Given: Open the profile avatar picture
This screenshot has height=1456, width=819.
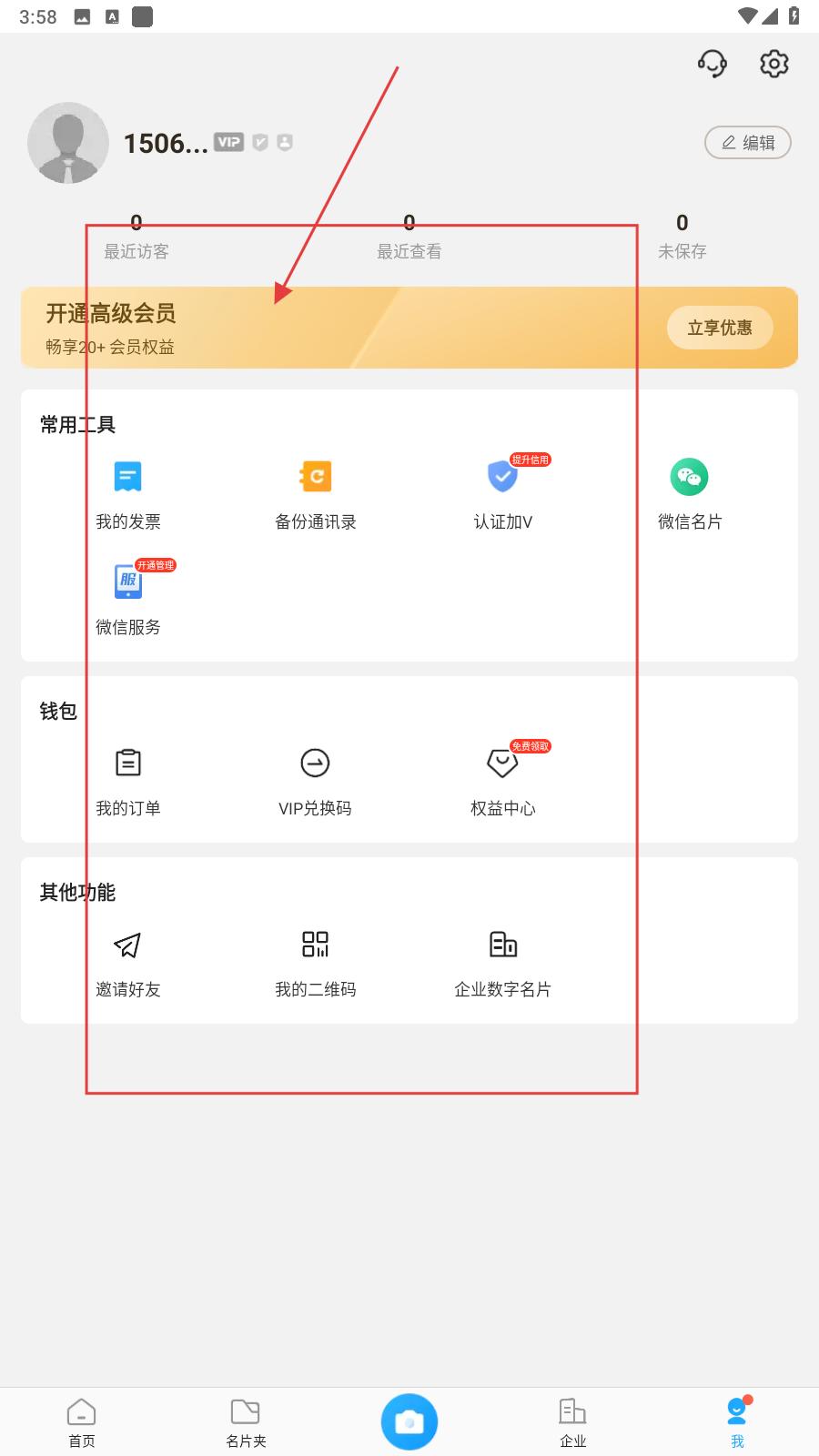Looking at the screenshot, I should point(68,143).
